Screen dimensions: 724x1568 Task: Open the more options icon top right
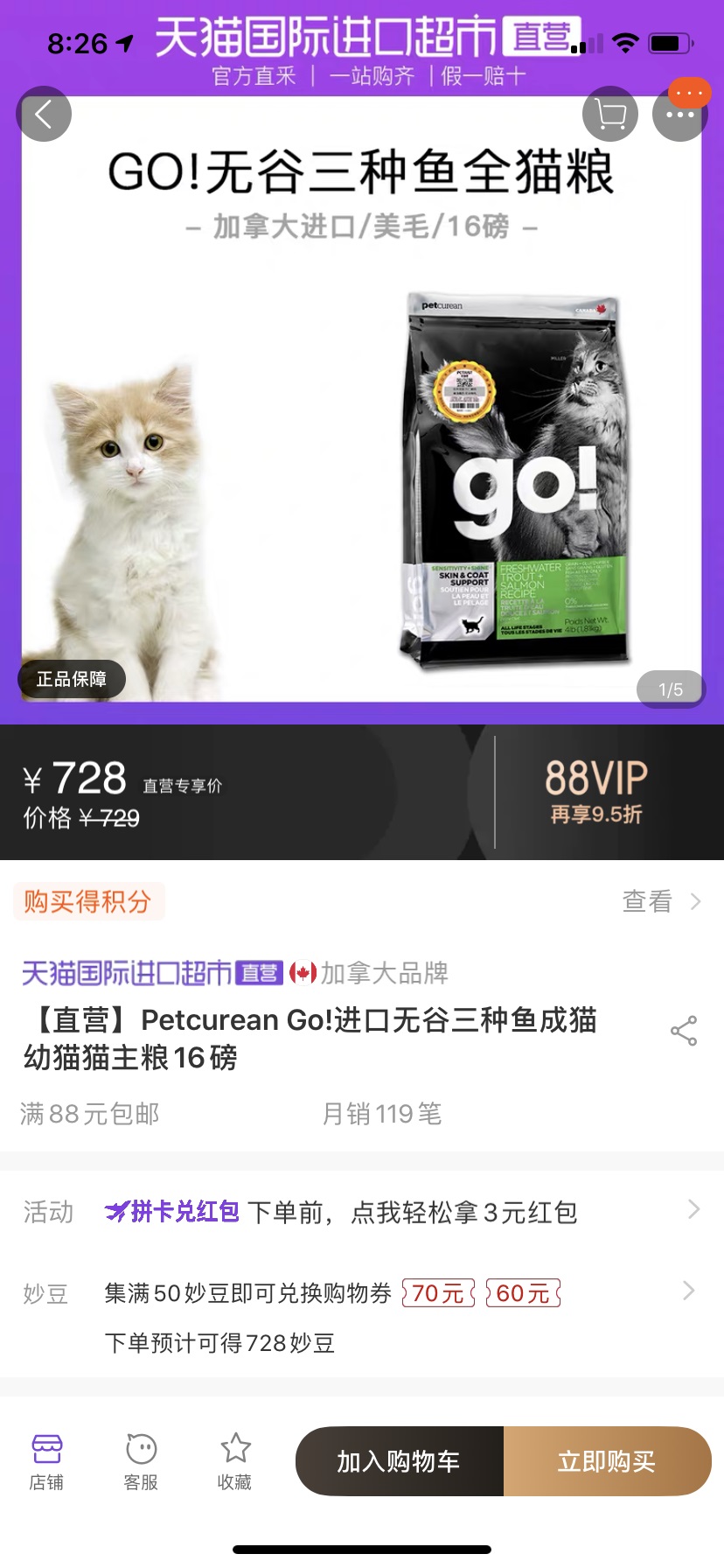click(679, 113)
